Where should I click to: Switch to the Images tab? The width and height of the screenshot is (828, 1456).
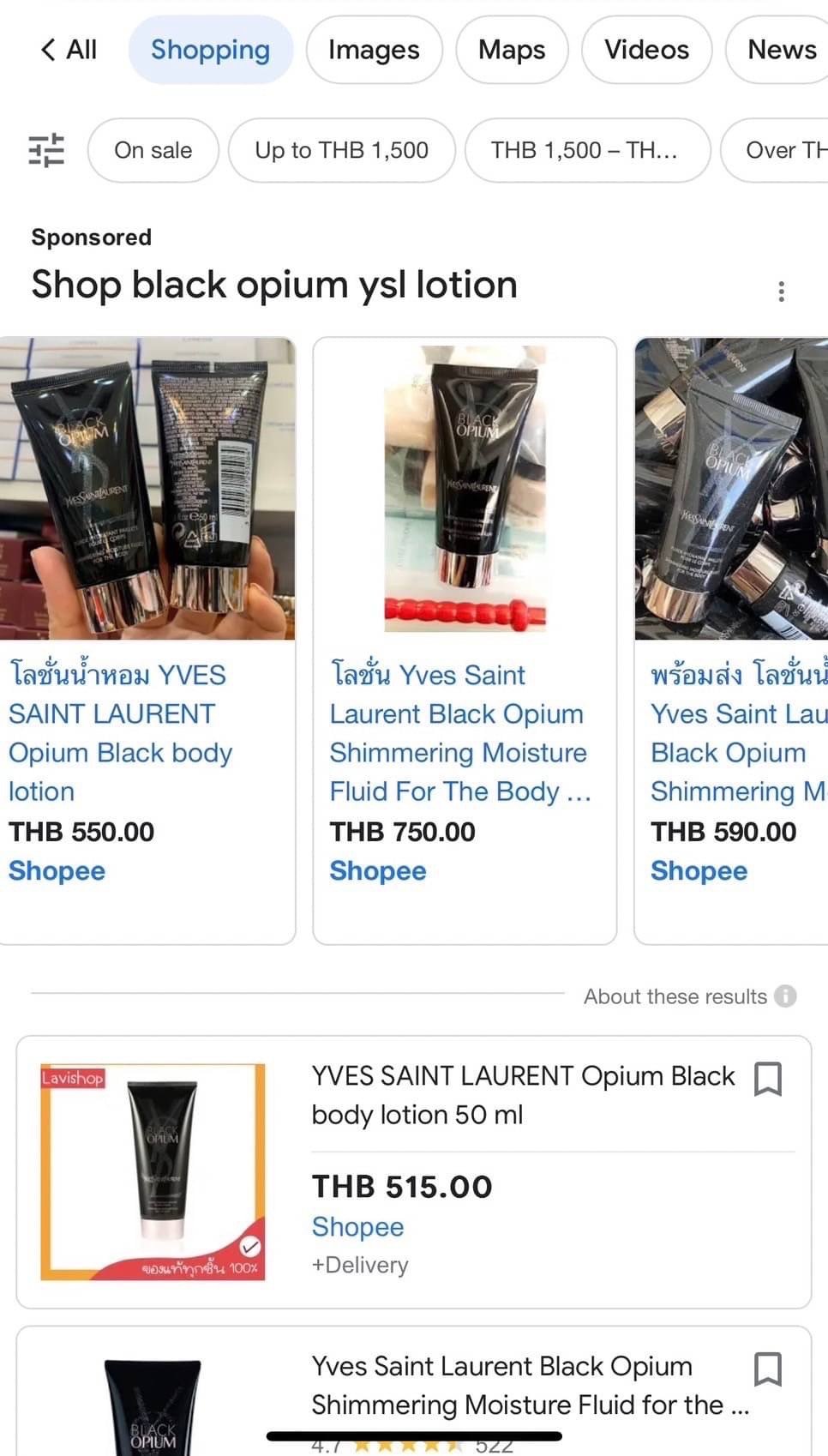click(x=374, y=50)
